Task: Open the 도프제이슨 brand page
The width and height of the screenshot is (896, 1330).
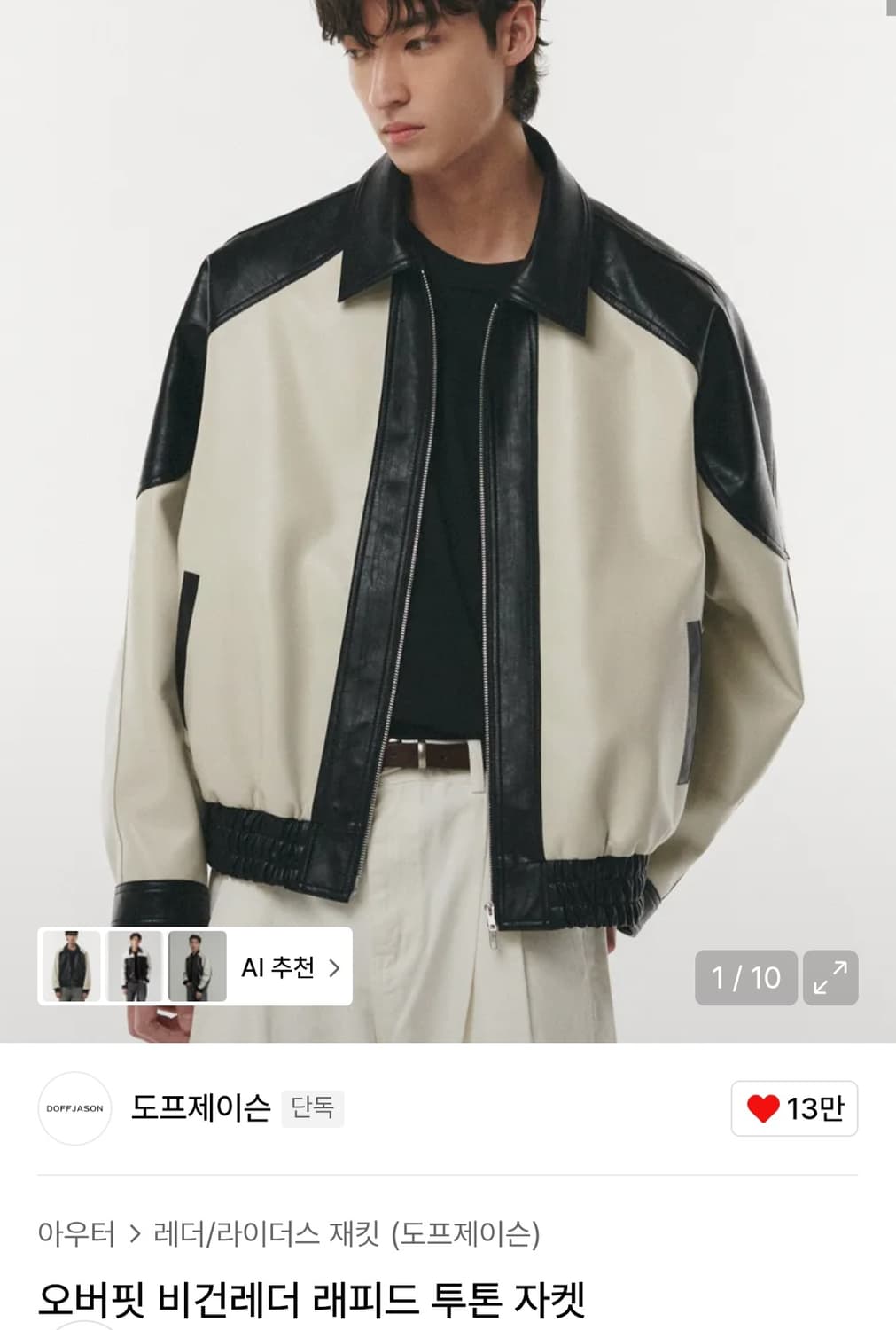Action: tap(197, 1108)
